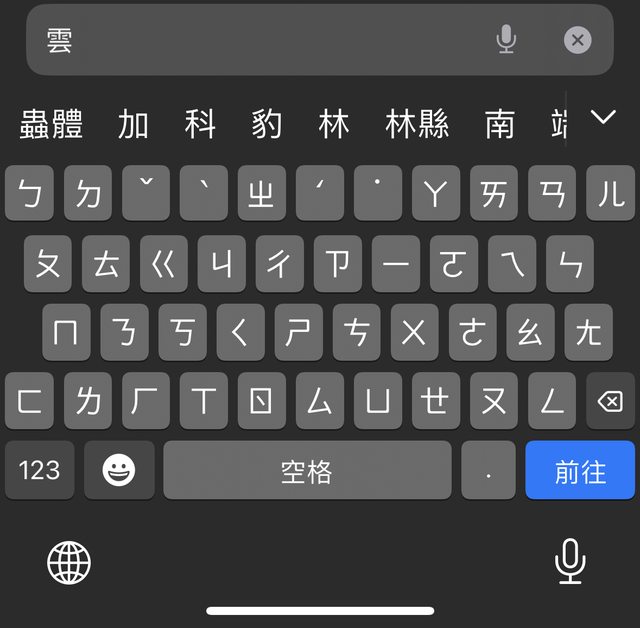Tap the period key
Viewport: 640px width, 628px height.
click(x=488, y=471)
